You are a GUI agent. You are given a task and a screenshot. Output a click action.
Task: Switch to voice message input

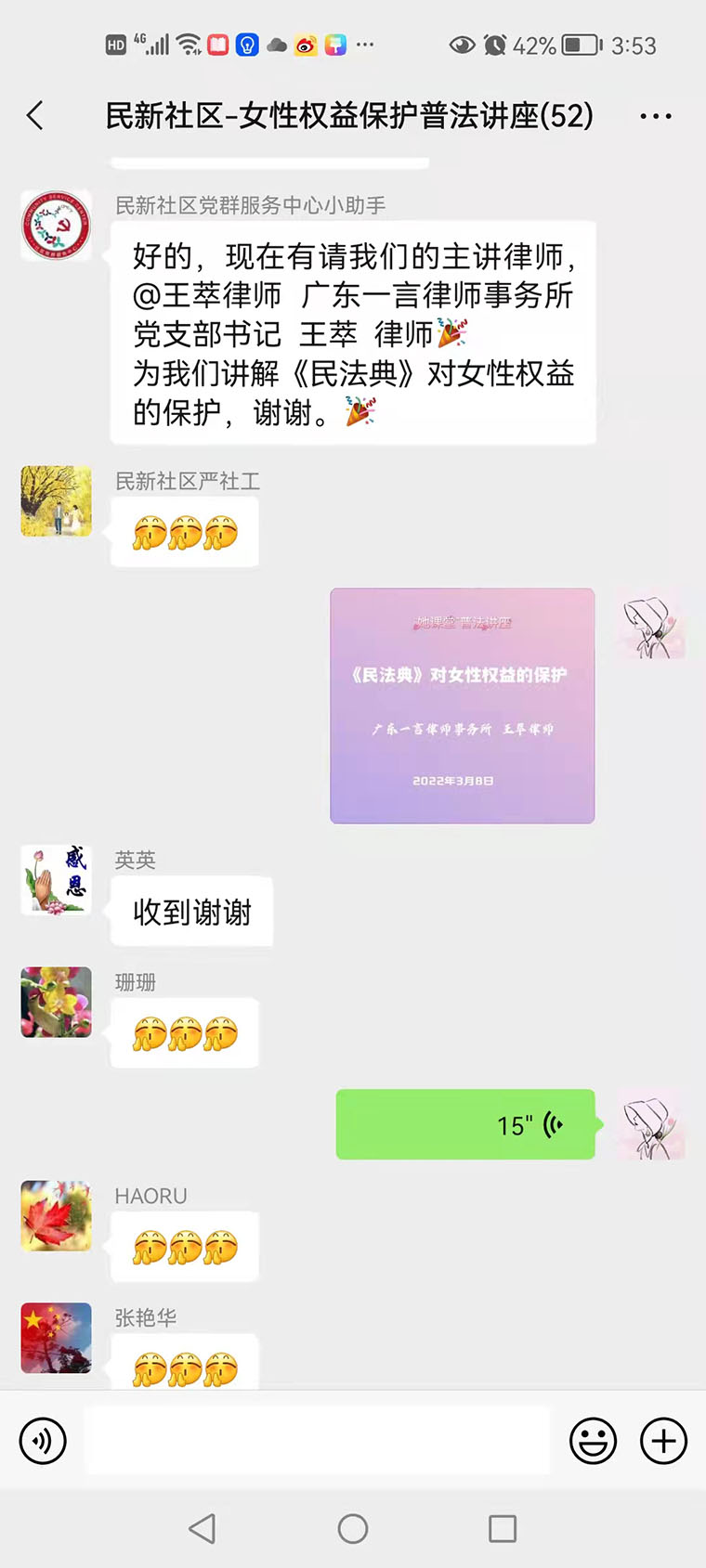[x=43, y=1441]
